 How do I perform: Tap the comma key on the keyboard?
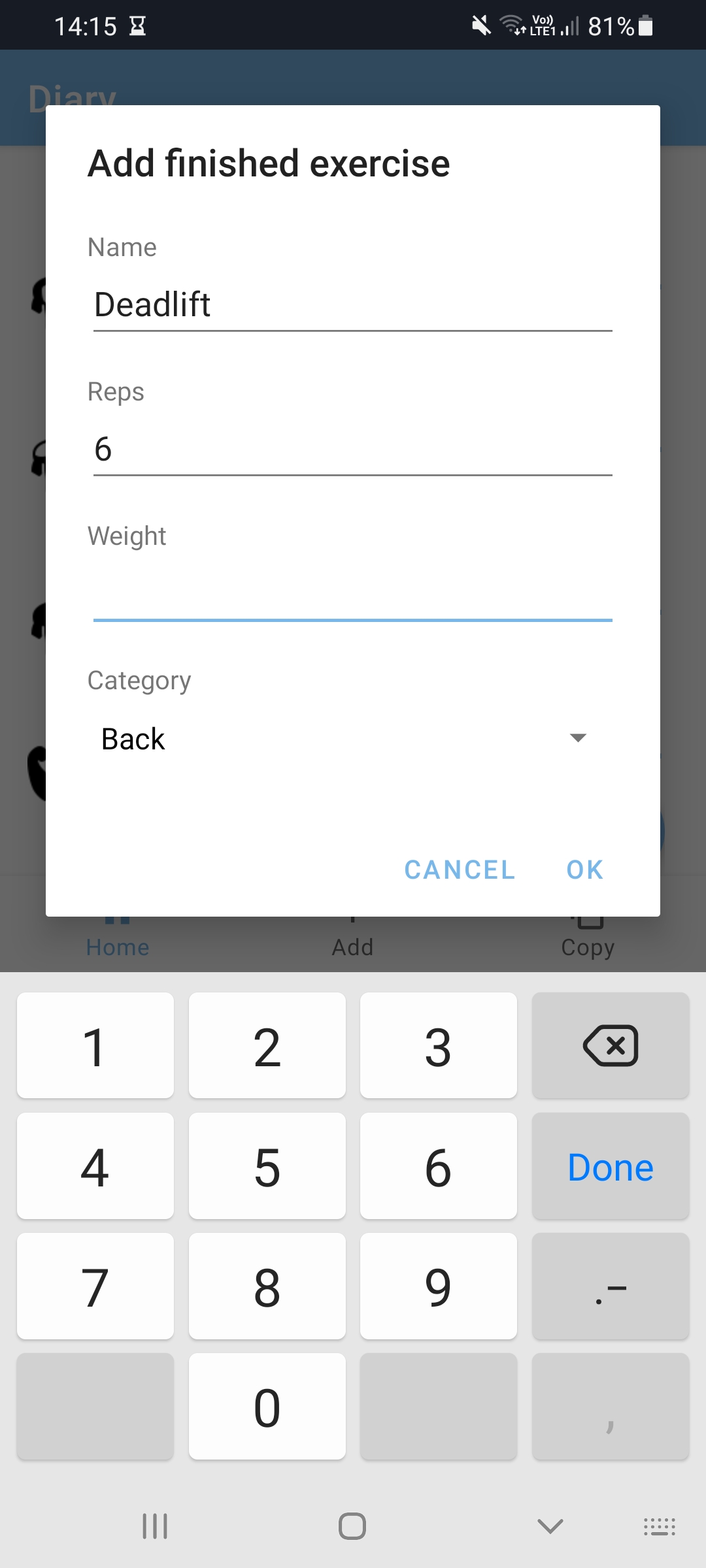[x=610, y=1406]
